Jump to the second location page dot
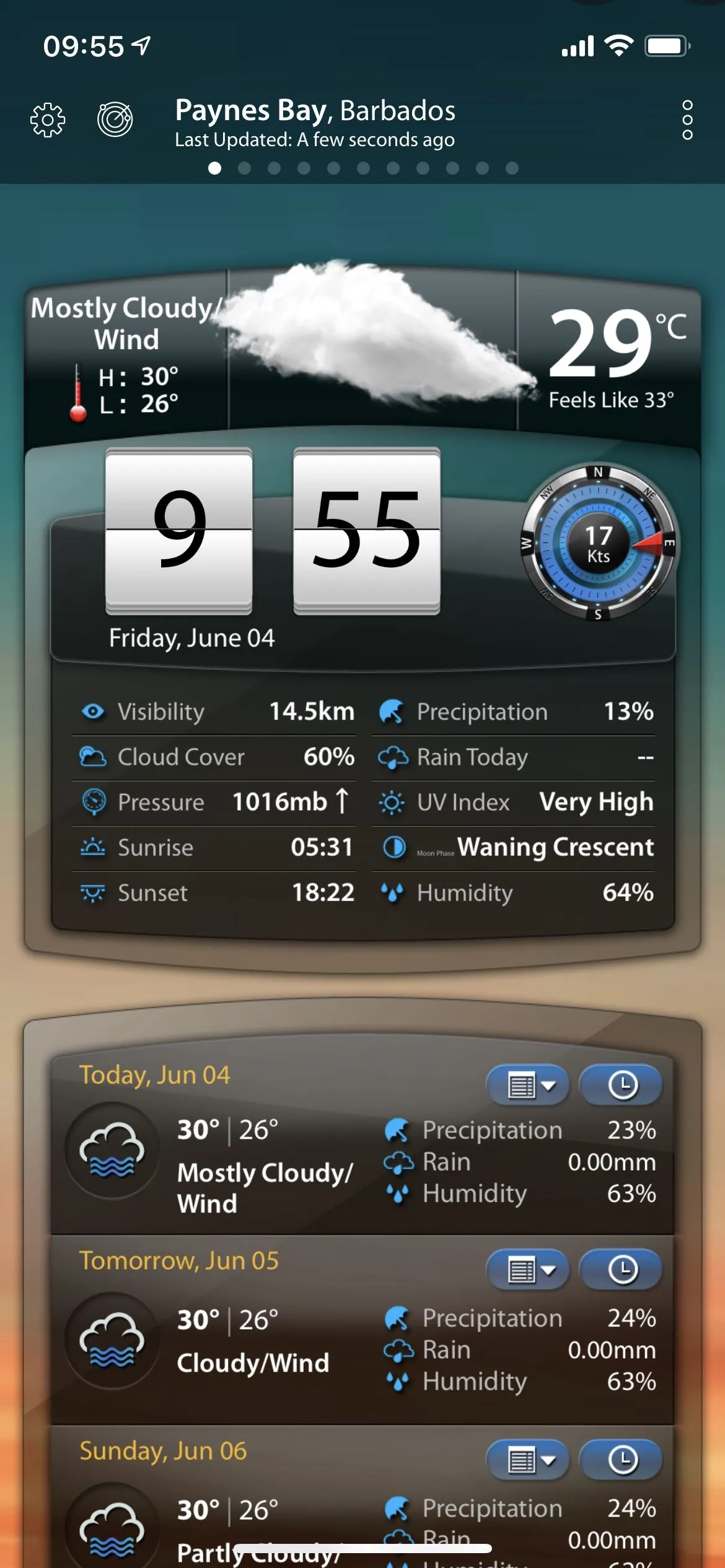Viewport: 725px width, 1568px height. (x=245, y=168)
